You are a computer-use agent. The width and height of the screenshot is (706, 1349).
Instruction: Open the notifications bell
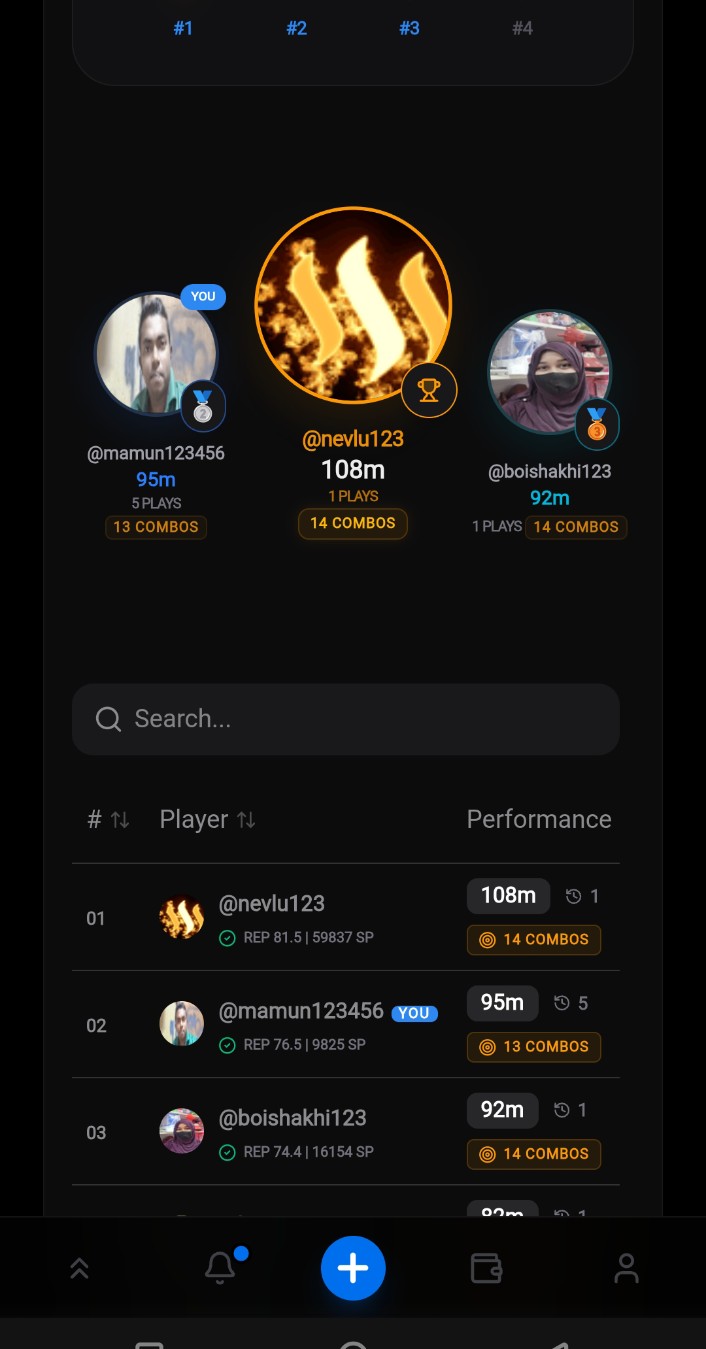[220, 1268]
